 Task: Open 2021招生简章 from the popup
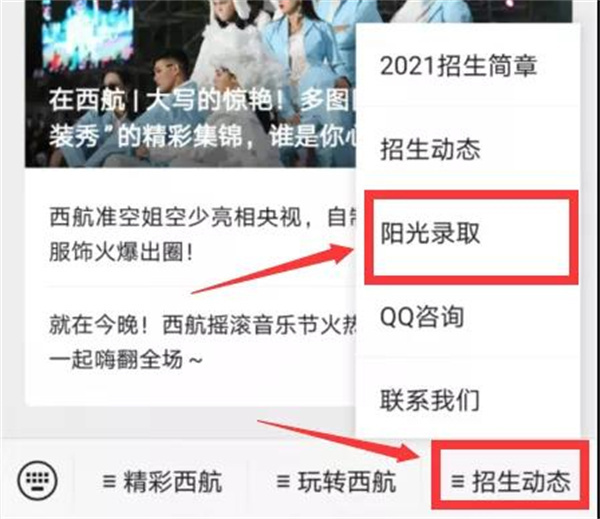[x=458, y=66]
